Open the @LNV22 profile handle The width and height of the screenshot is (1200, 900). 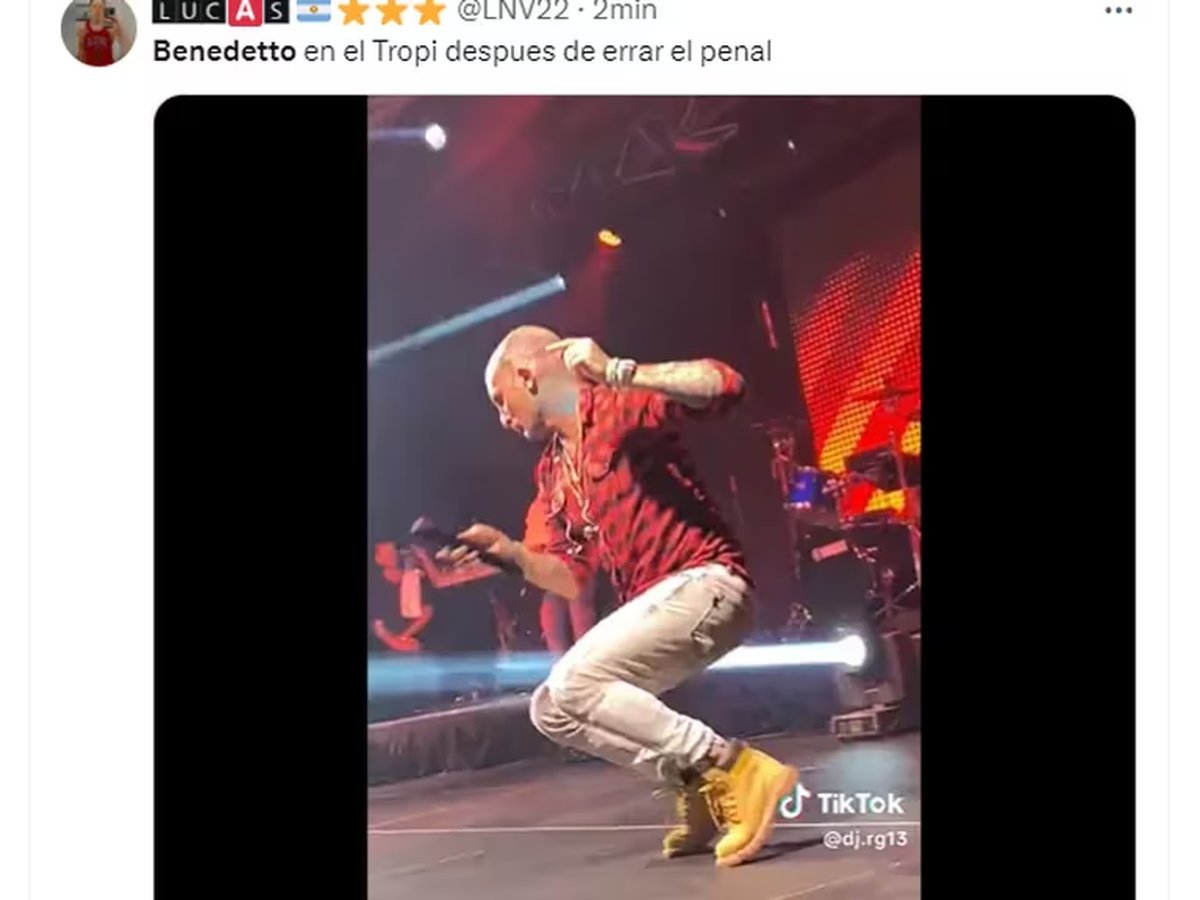click(x=513, y=11)
